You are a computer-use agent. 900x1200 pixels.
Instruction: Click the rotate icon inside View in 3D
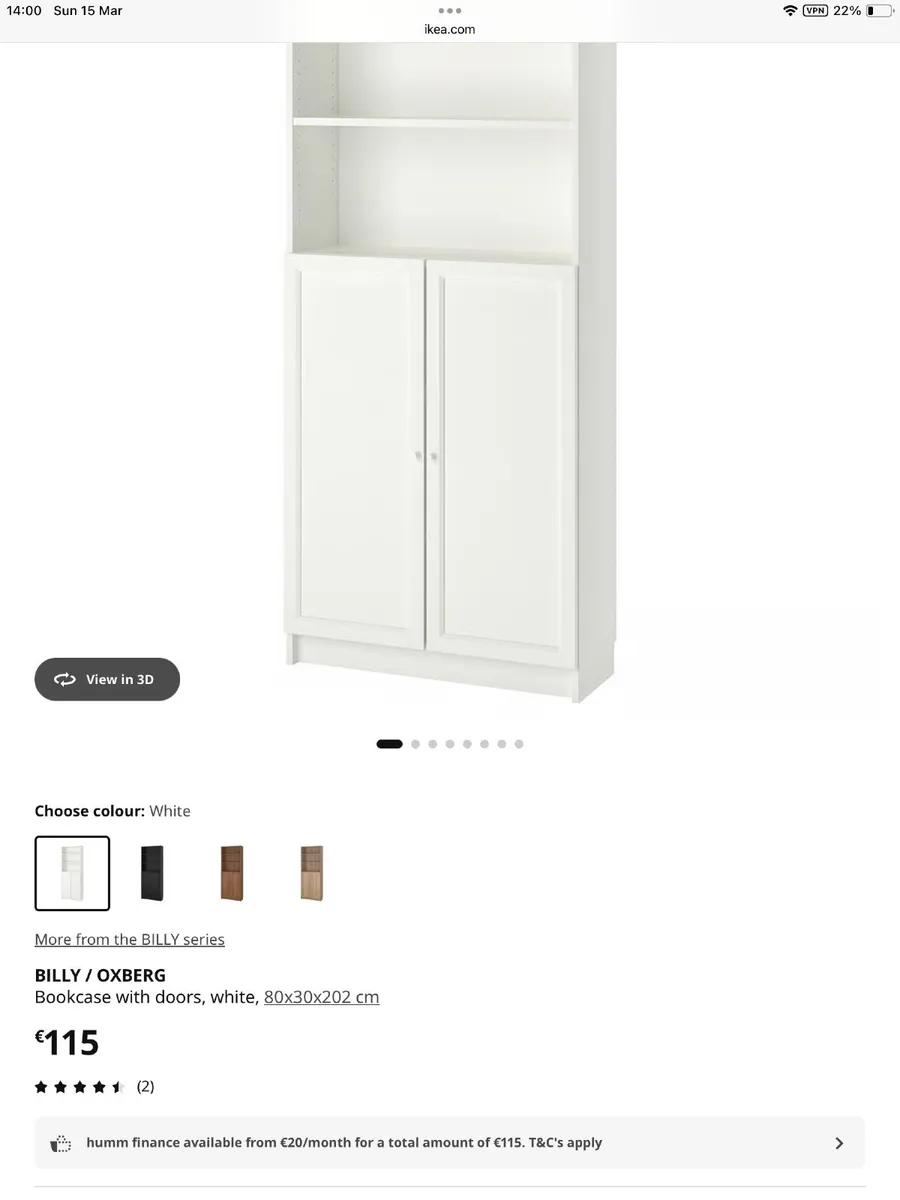tap(64, 679)
